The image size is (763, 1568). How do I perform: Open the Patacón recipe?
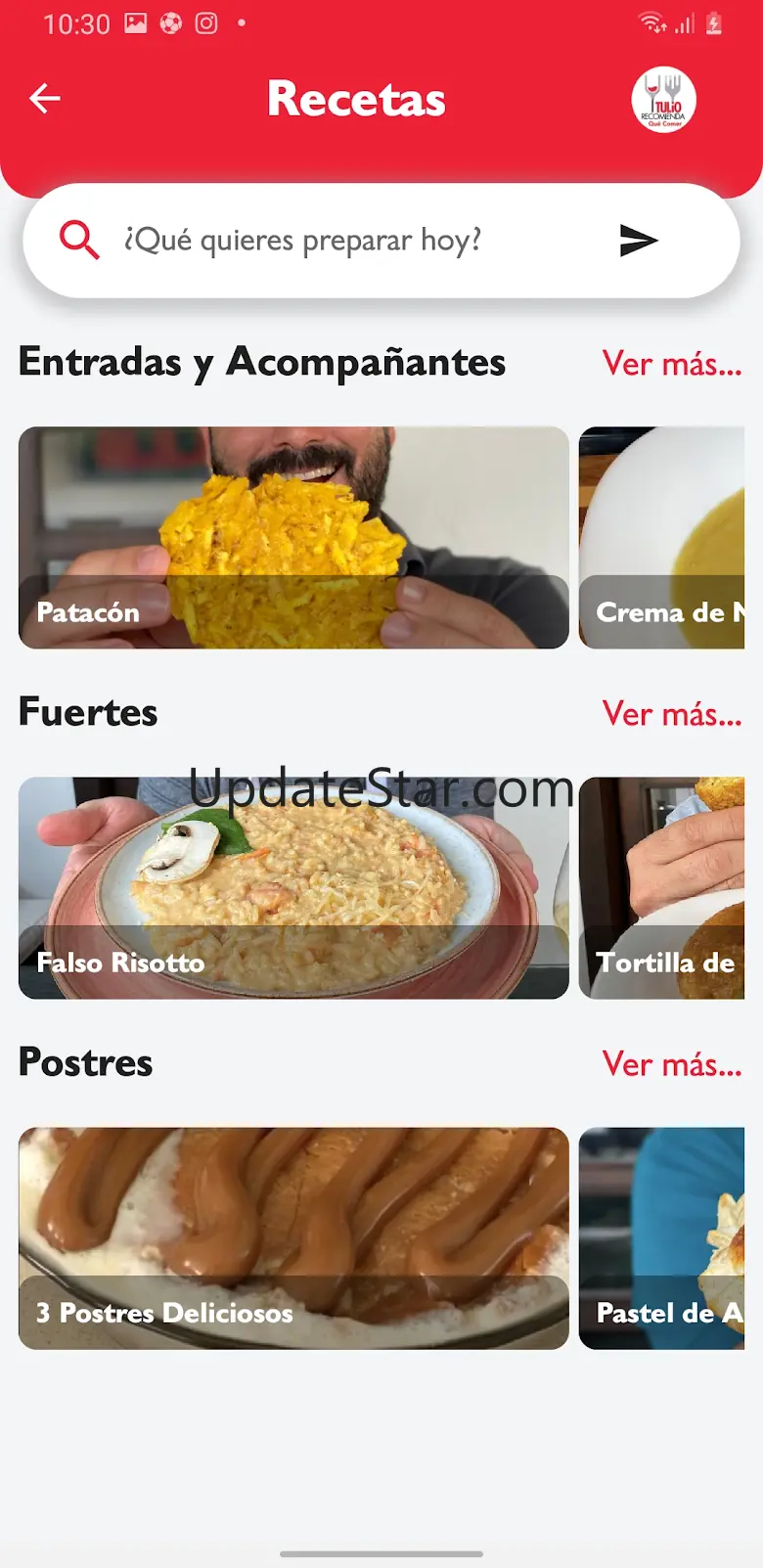click(293, 537)
